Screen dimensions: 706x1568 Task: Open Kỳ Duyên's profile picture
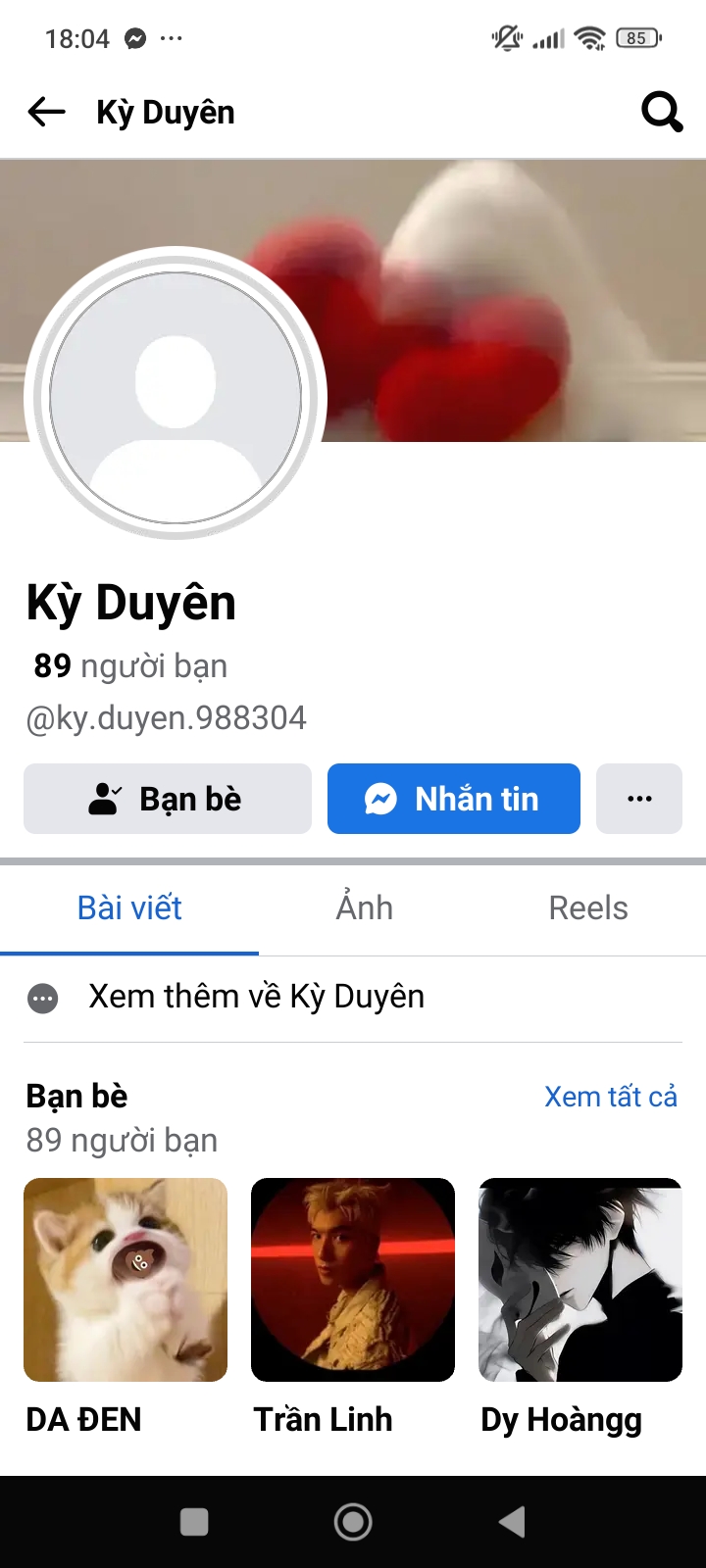[176, 397]
